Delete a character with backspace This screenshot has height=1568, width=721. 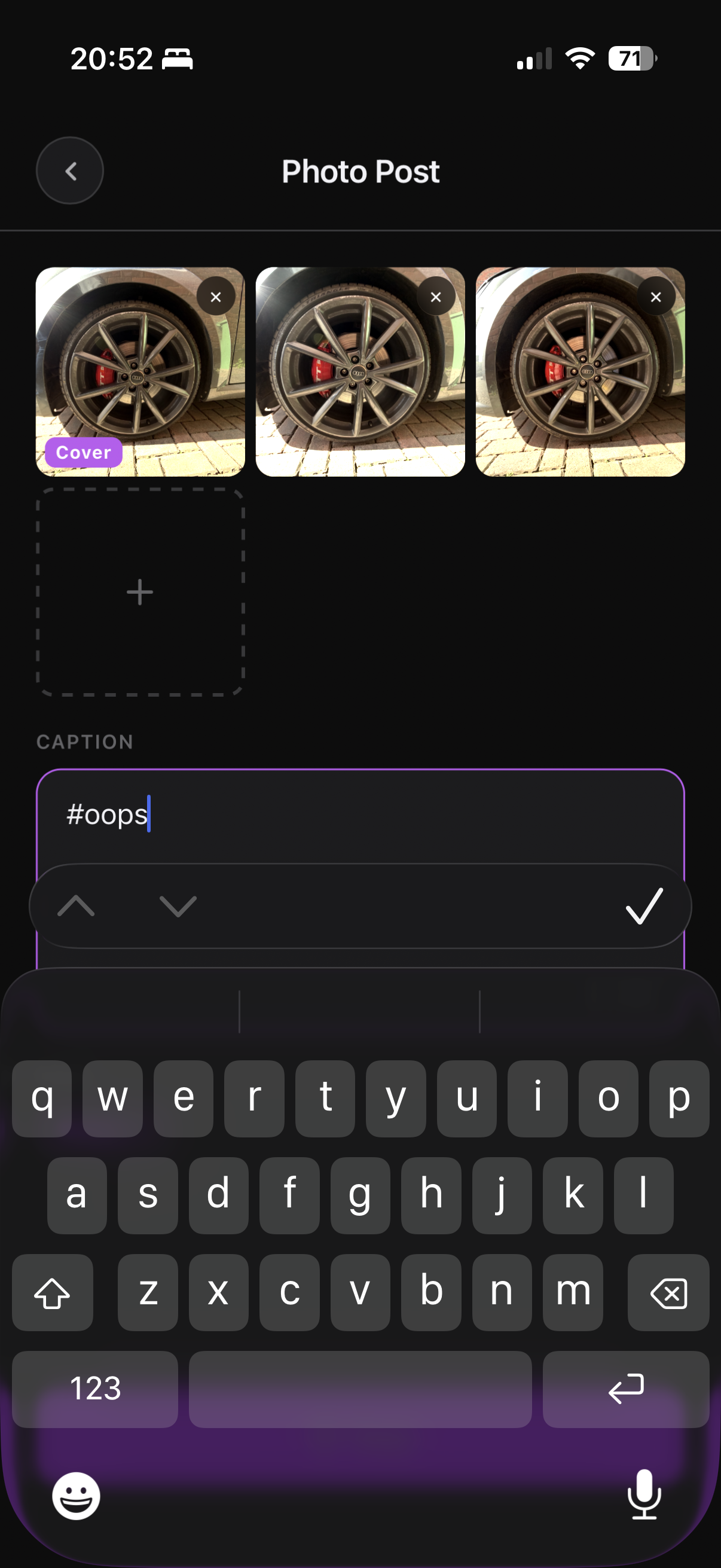pos(668,1292)
